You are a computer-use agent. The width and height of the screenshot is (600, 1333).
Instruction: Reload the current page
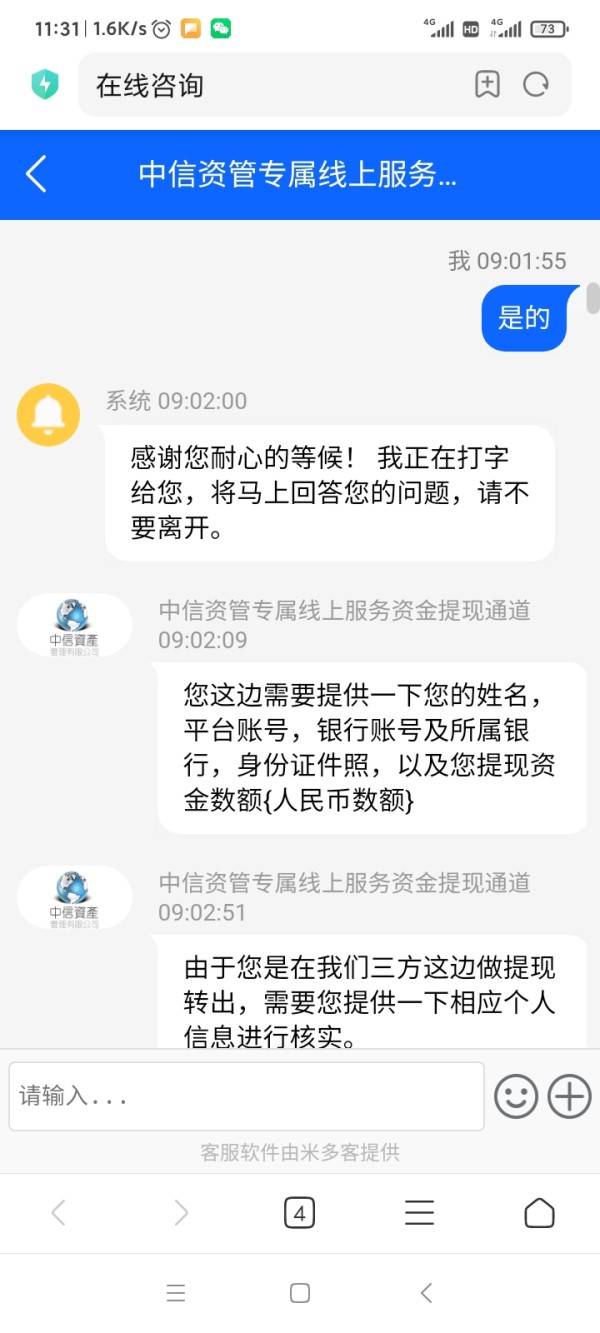click(537, 85)
